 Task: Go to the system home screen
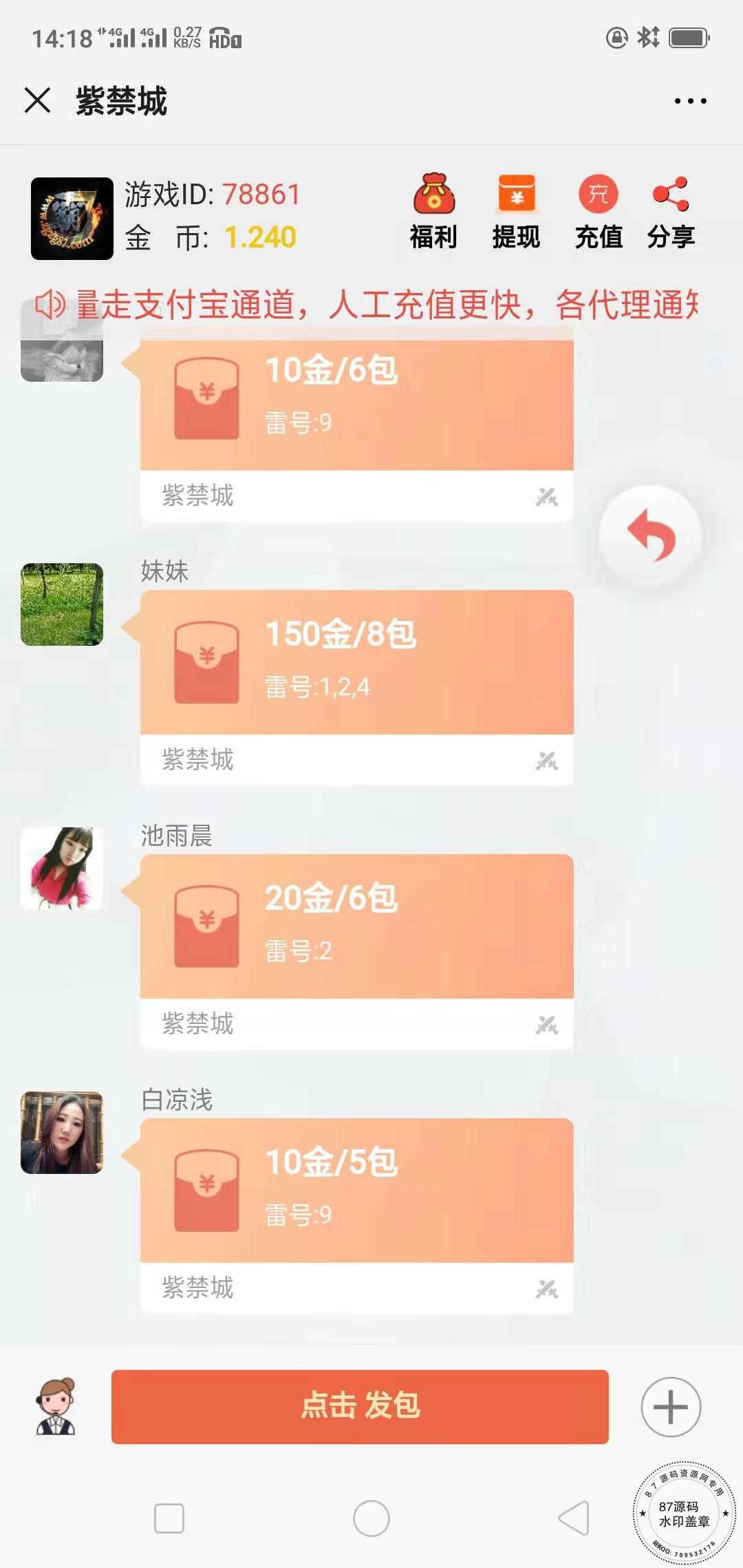(x=371, y=1518)
